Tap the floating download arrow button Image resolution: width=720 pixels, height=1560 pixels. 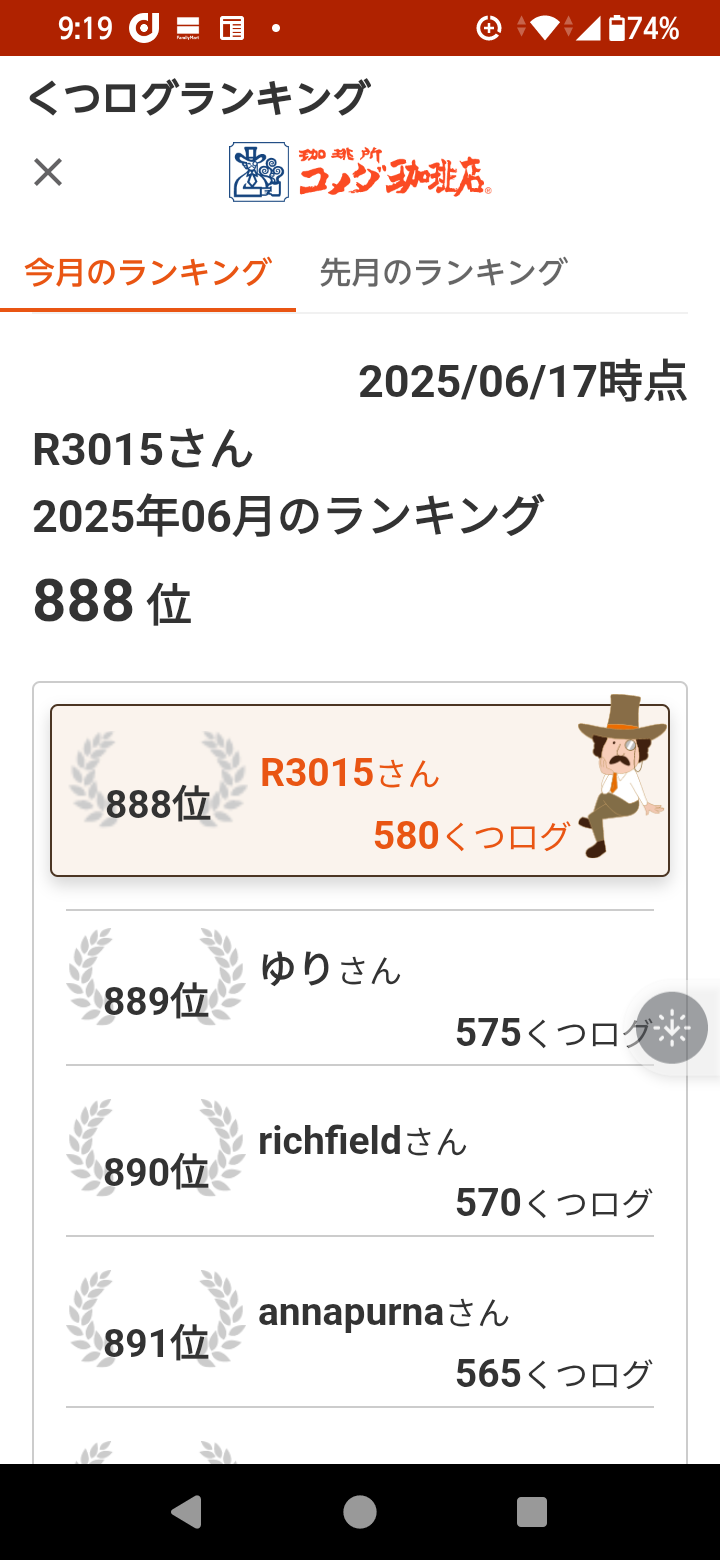point(672,1027)
